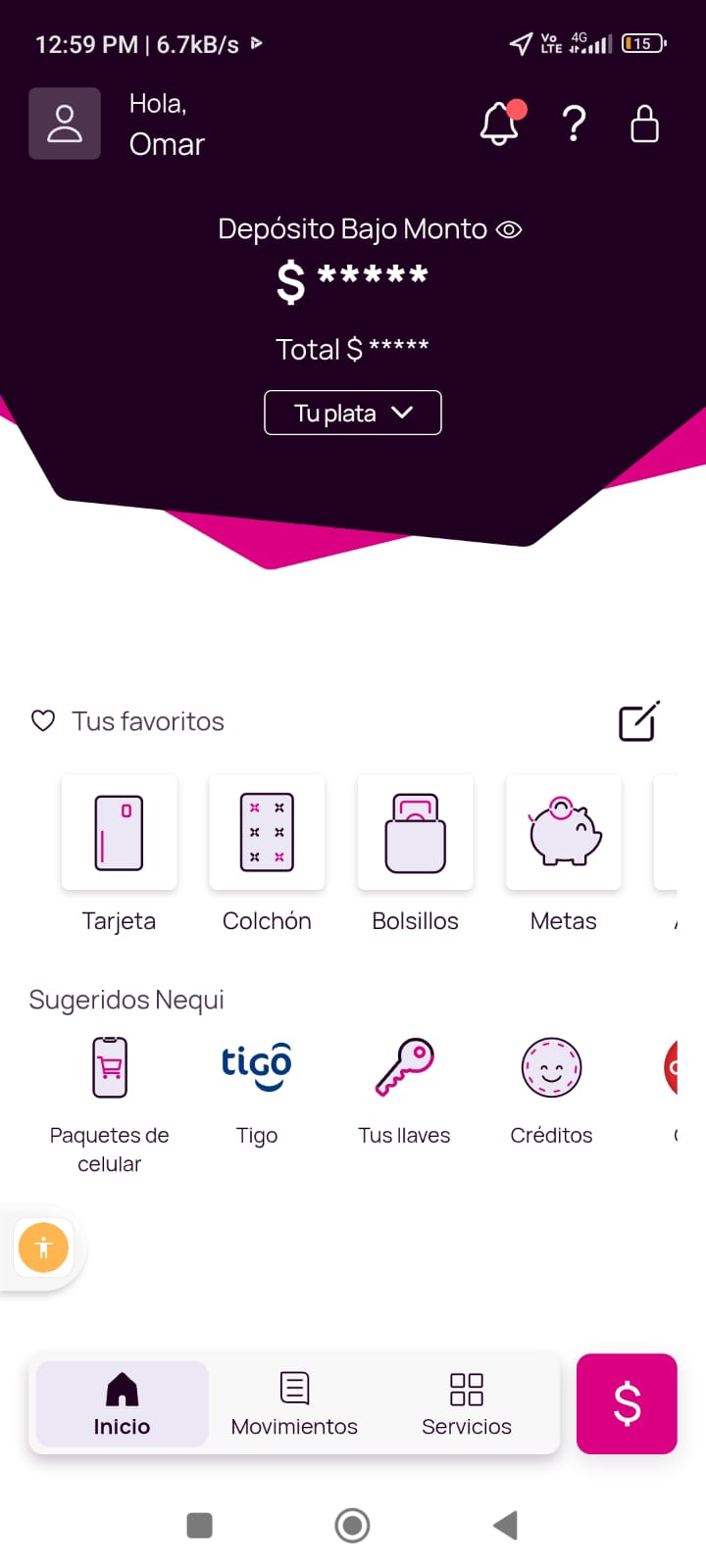706x1568 pixels.
Task: Go to Bolsillos
Action: [416, 833]
